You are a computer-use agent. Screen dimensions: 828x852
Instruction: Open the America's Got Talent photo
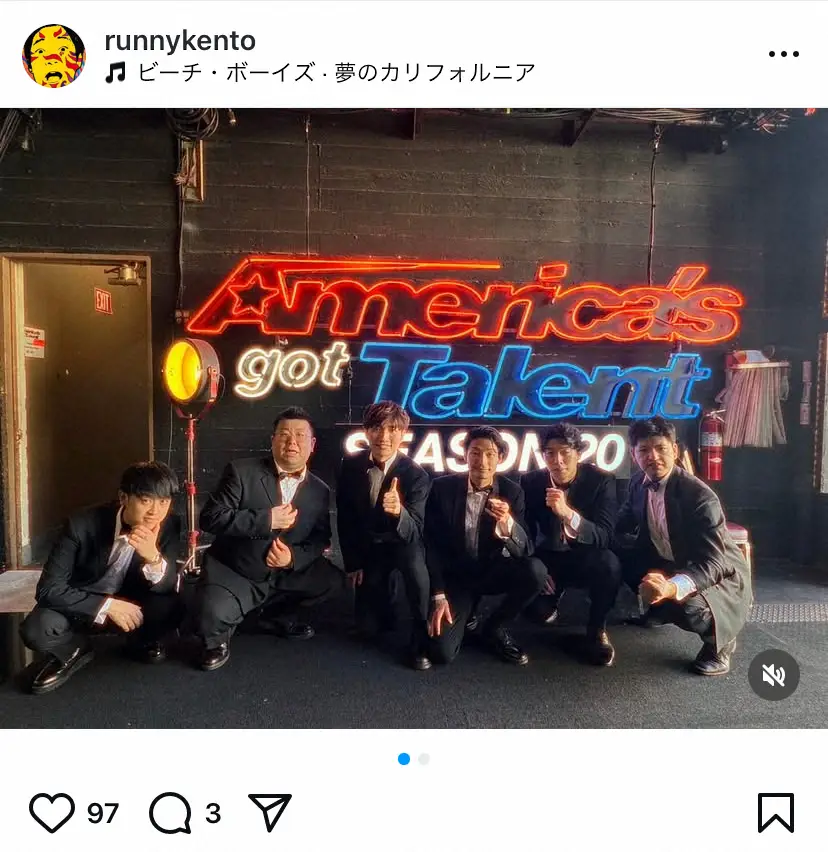click(414, 418)
